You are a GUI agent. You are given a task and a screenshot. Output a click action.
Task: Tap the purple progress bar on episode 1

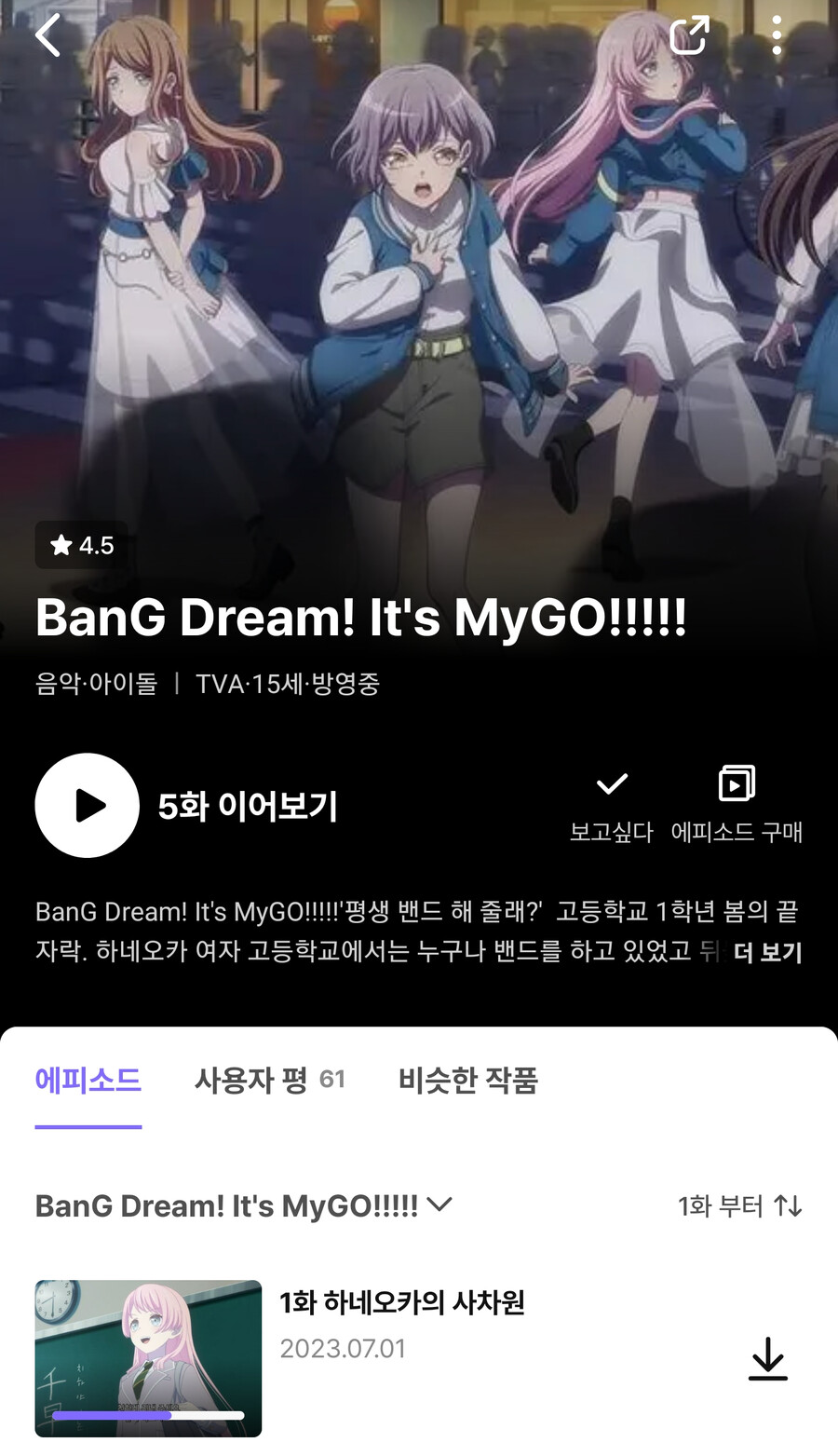[112, 1415]
